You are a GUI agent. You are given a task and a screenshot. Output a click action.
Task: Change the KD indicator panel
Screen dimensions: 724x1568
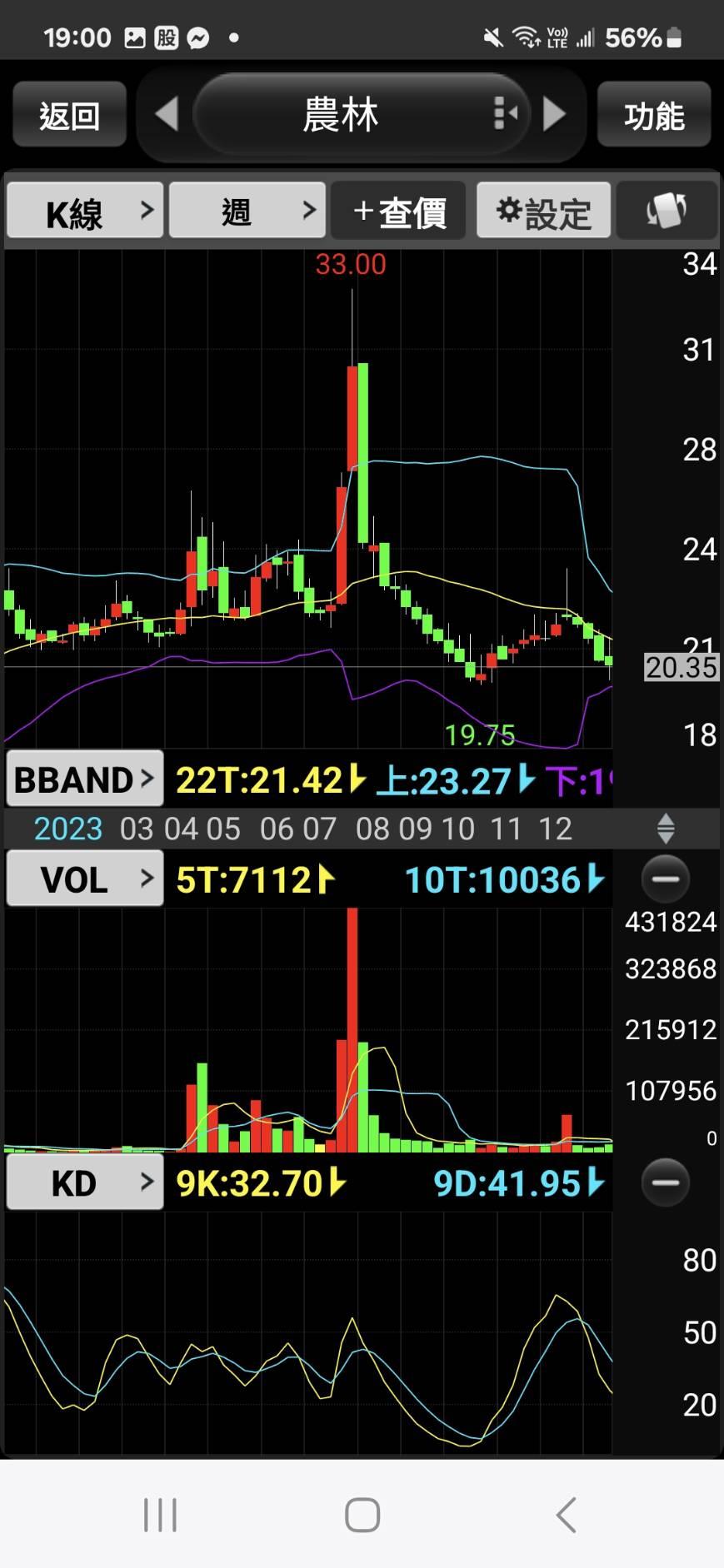[84, 1182]
